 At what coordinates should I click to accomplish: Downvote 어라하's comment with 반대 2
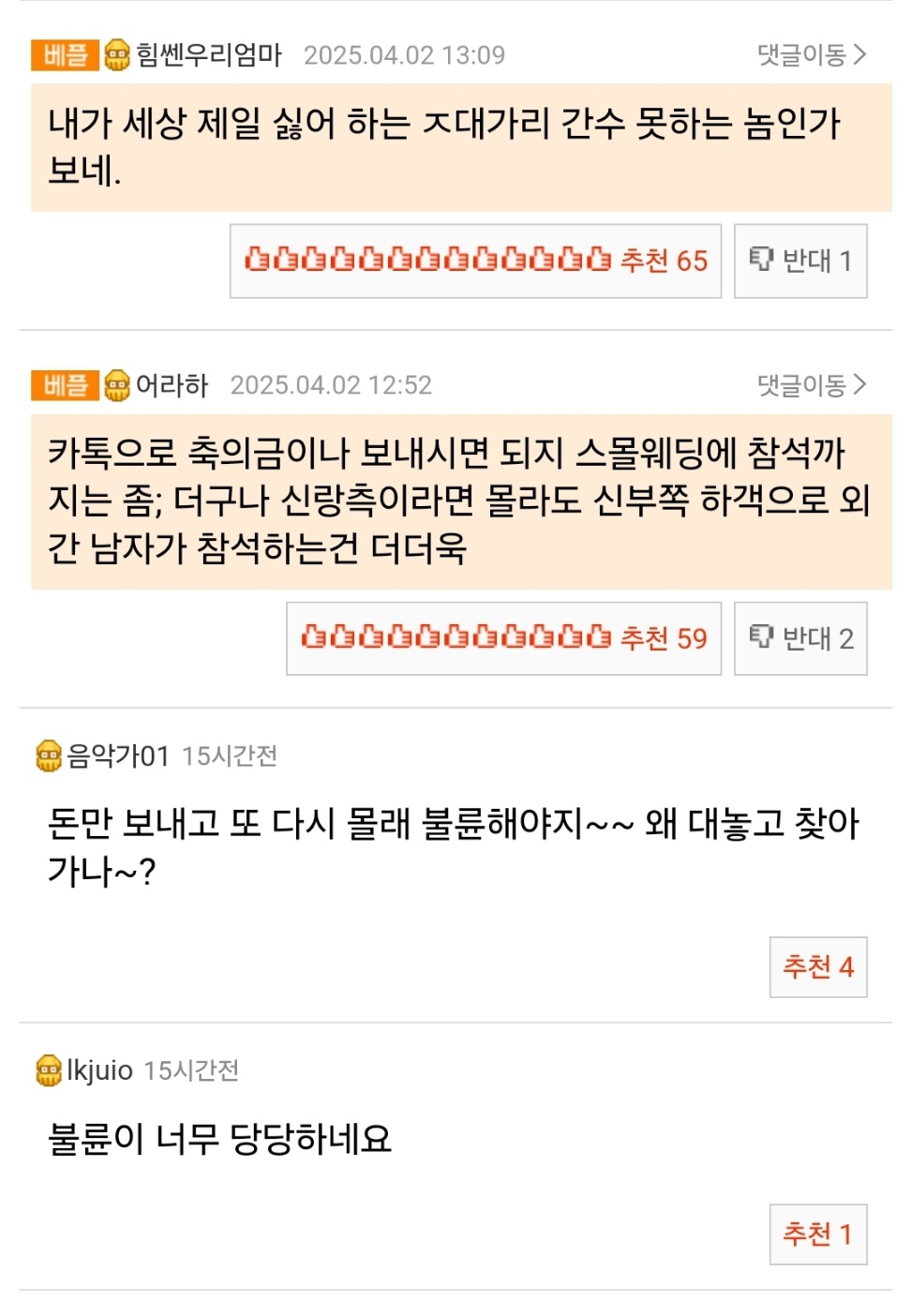coord(799,638)
